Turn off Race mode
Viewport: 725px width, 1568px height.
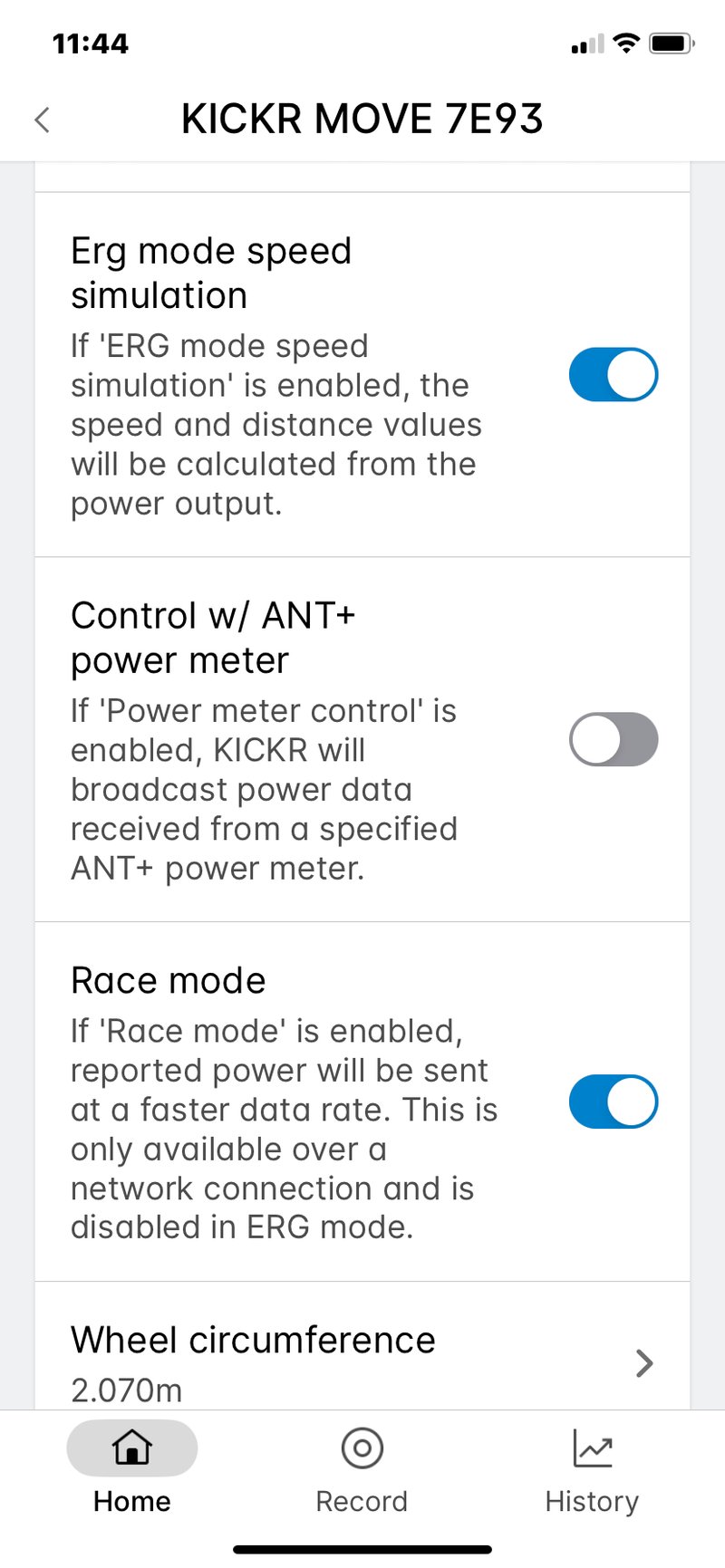[x=613, y=1101]
